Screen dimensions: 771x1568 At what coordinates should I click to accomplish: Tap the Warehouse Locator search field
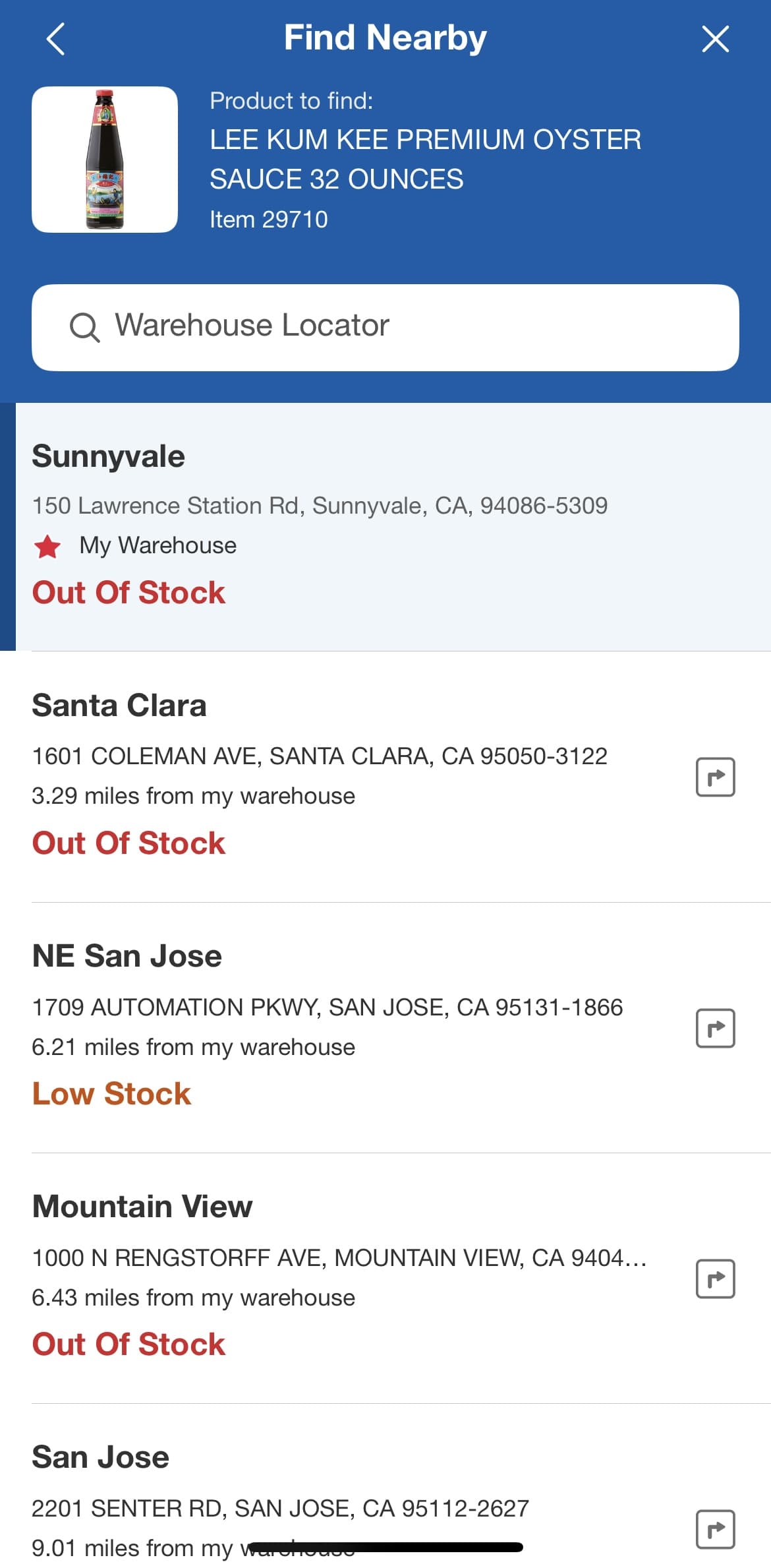pyautogui.click(x=385, y=327)
